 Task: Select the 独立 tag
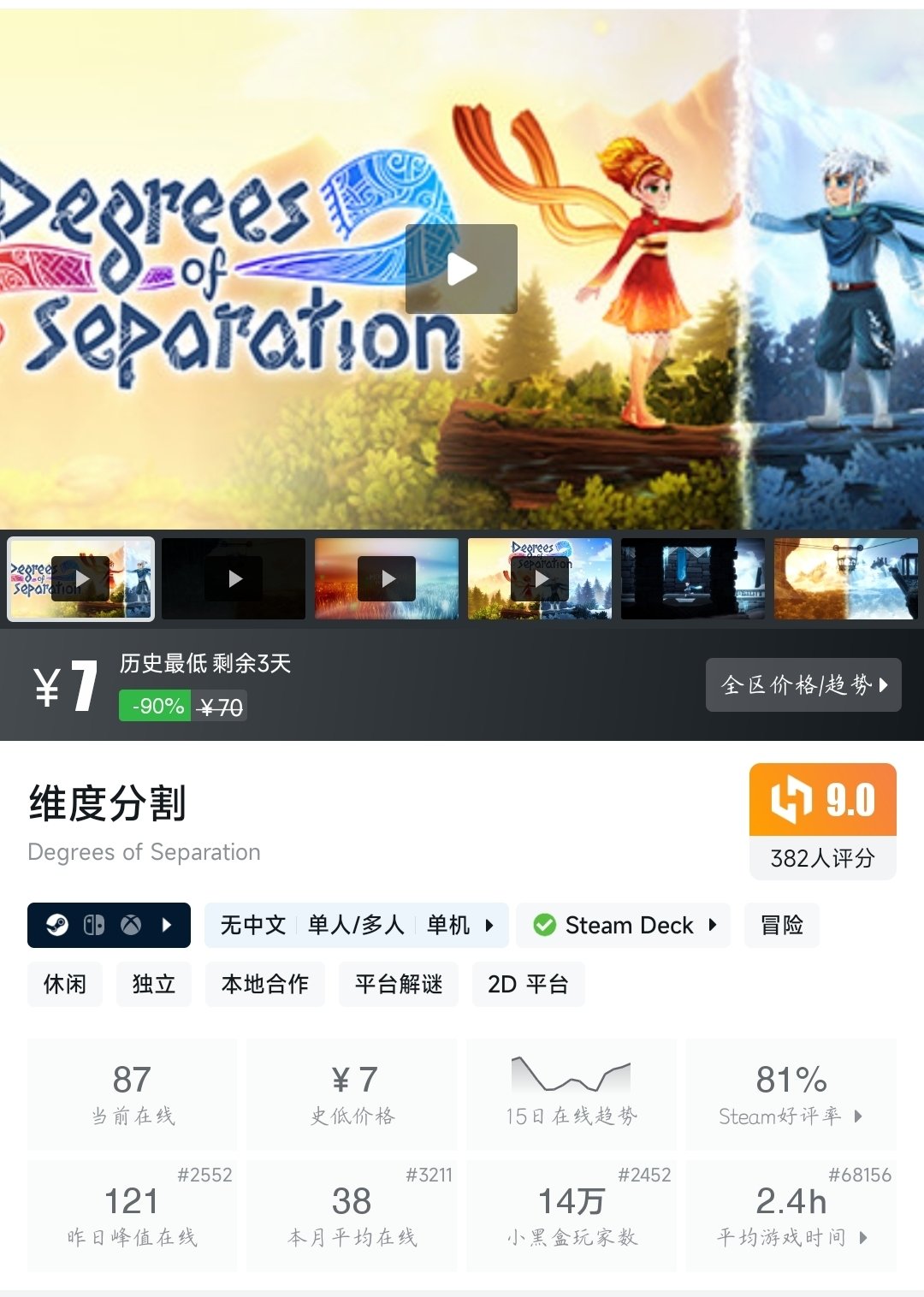point(154,984)
